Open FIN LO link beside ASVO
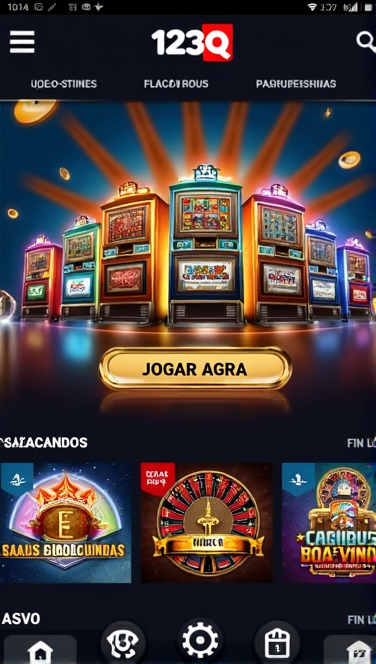 (x=361, y=620)
